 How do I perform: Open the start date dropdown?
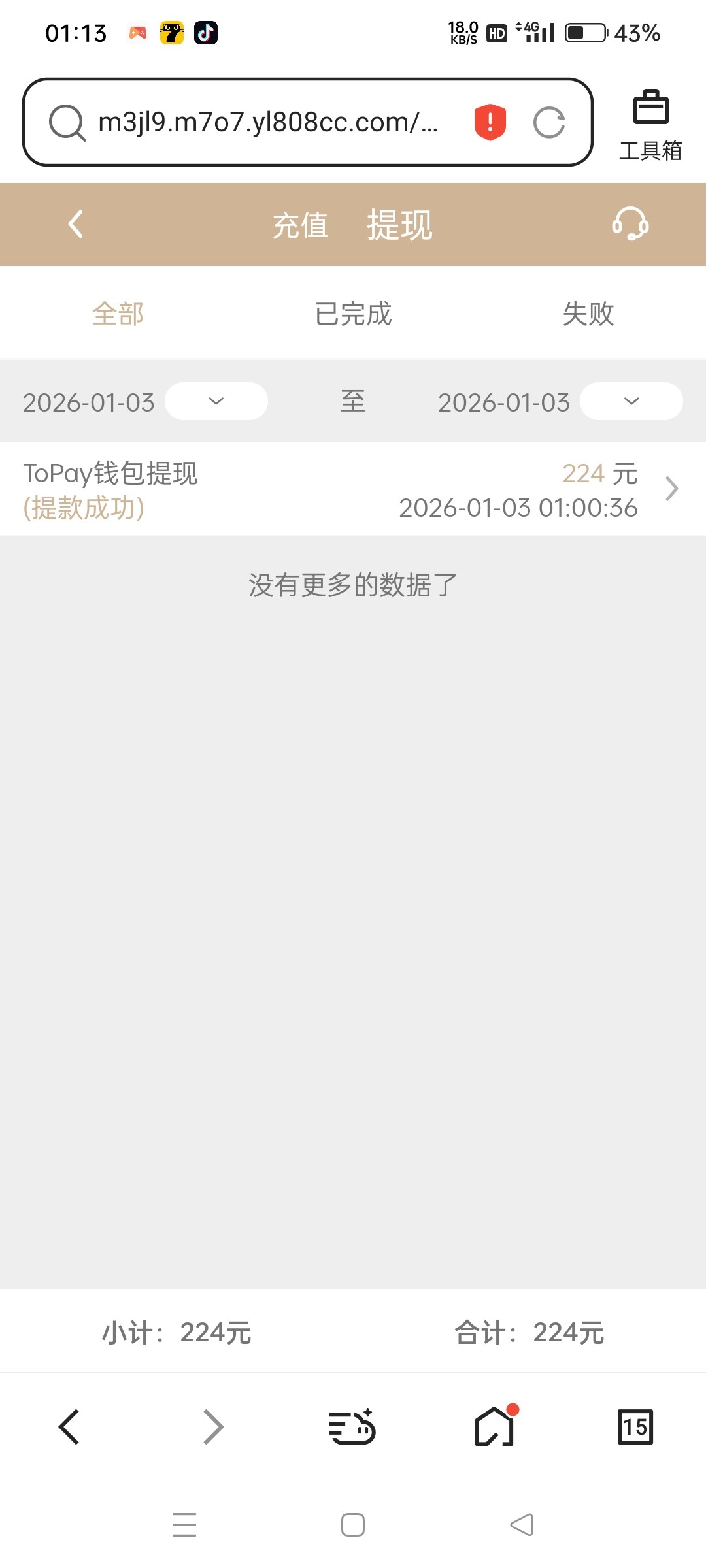coord(216,401)
